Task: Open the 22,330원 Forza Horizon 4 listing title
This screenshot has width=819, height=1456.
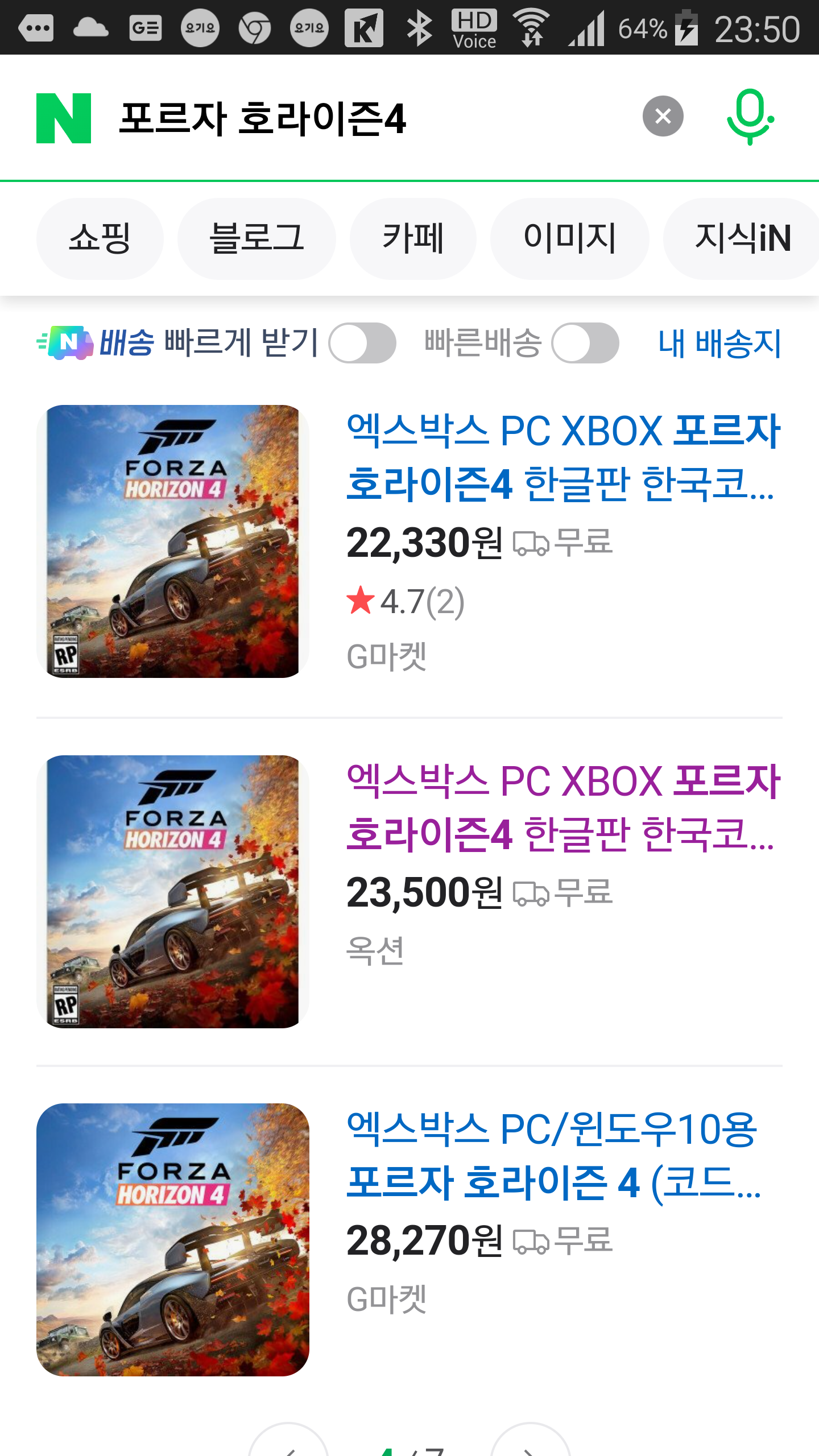Action: click(563, 457)
